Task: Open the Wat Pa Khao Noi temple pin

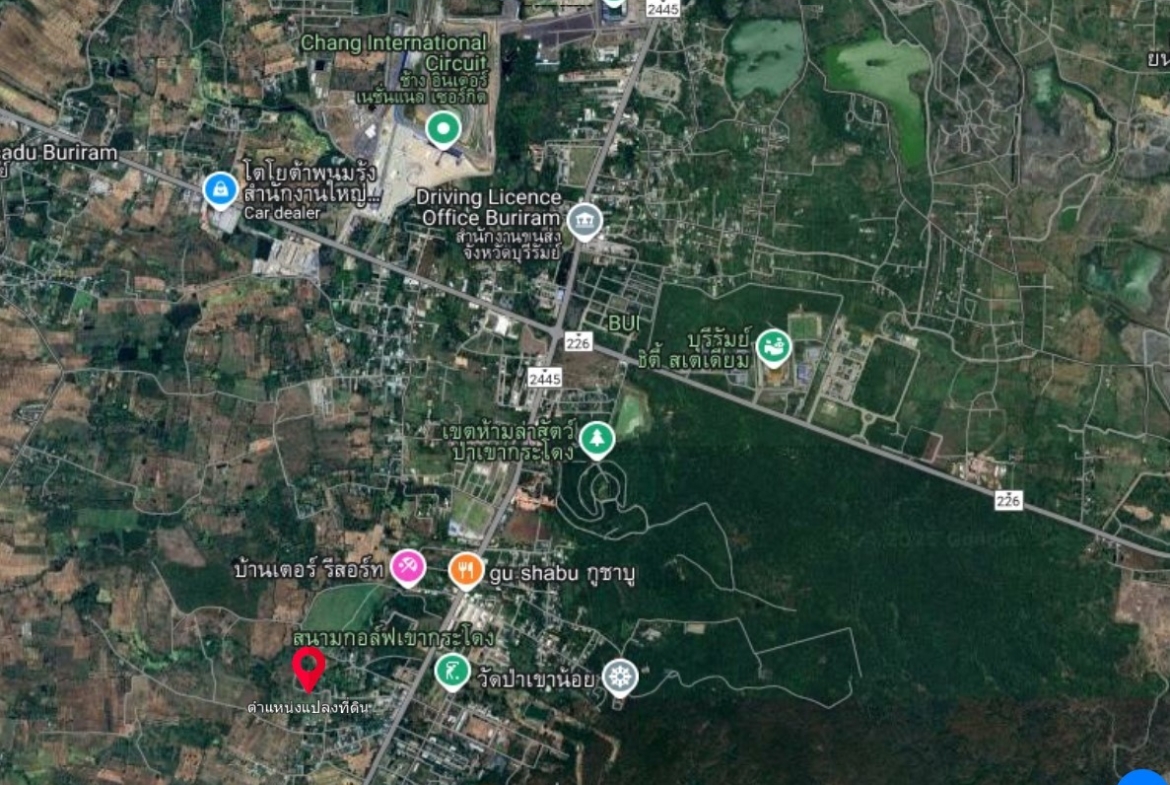Action: click(x=620, y=677)
